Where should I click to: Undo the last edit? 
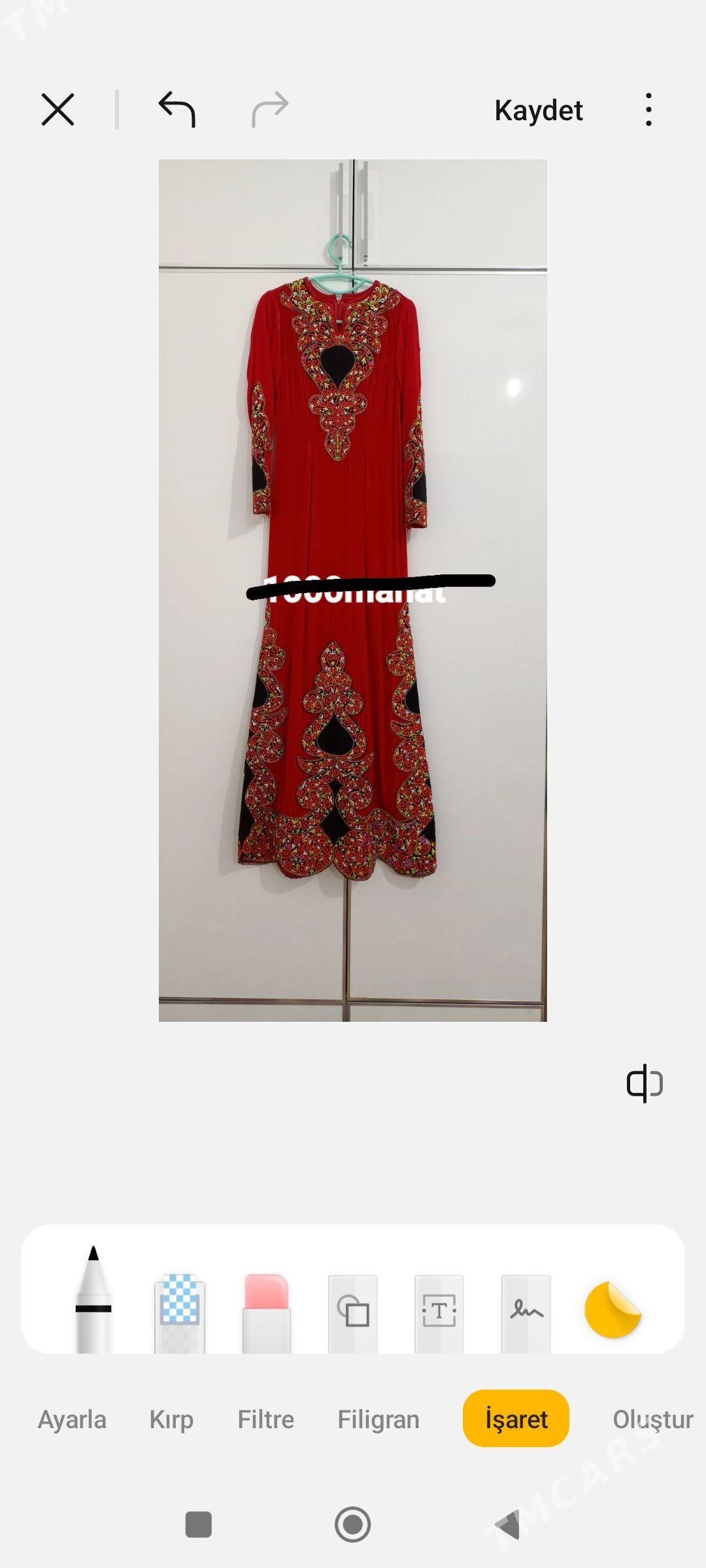tap(177, 109)
